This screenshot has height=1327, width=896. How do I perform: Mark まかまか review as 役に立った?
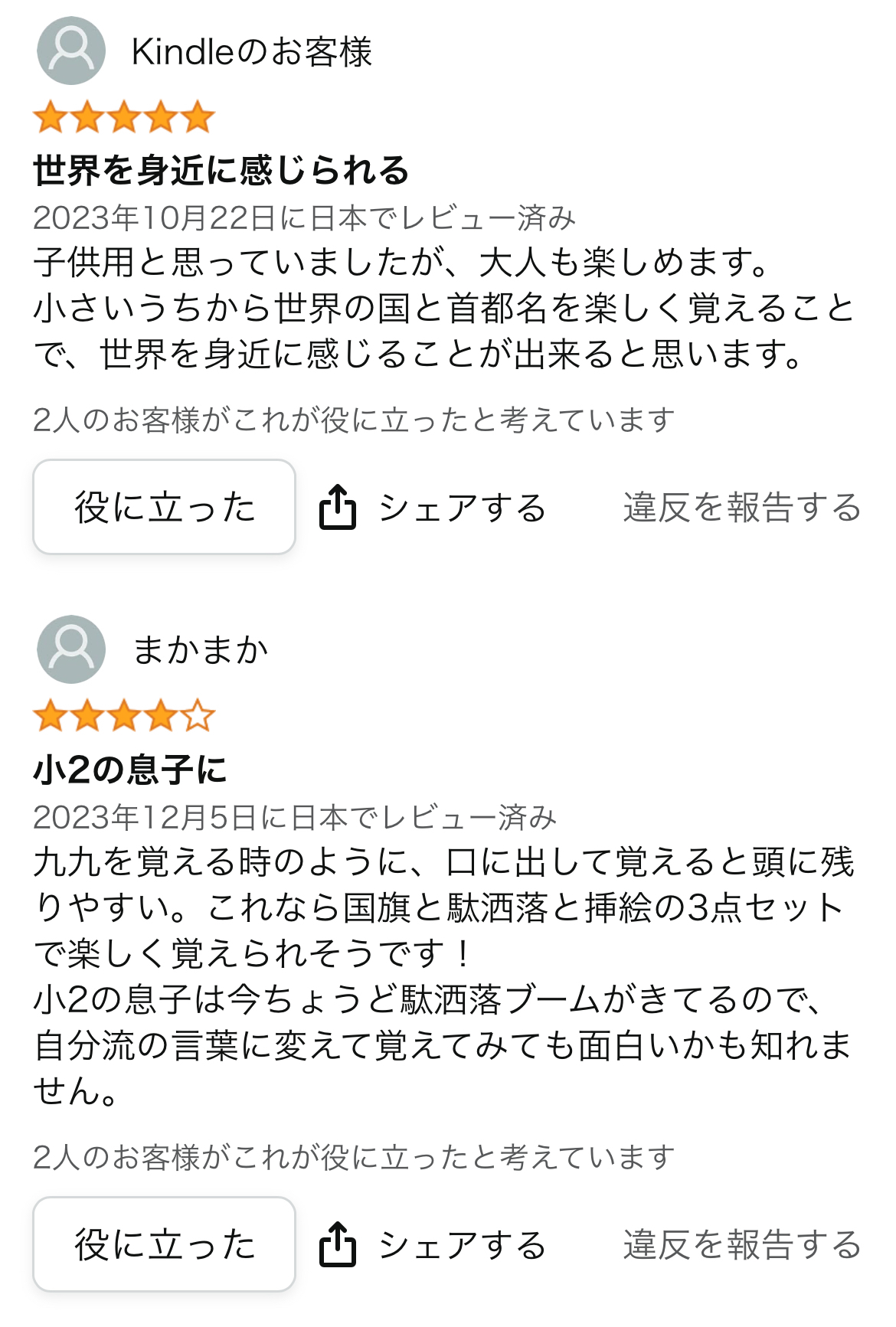click(164, 1244)
